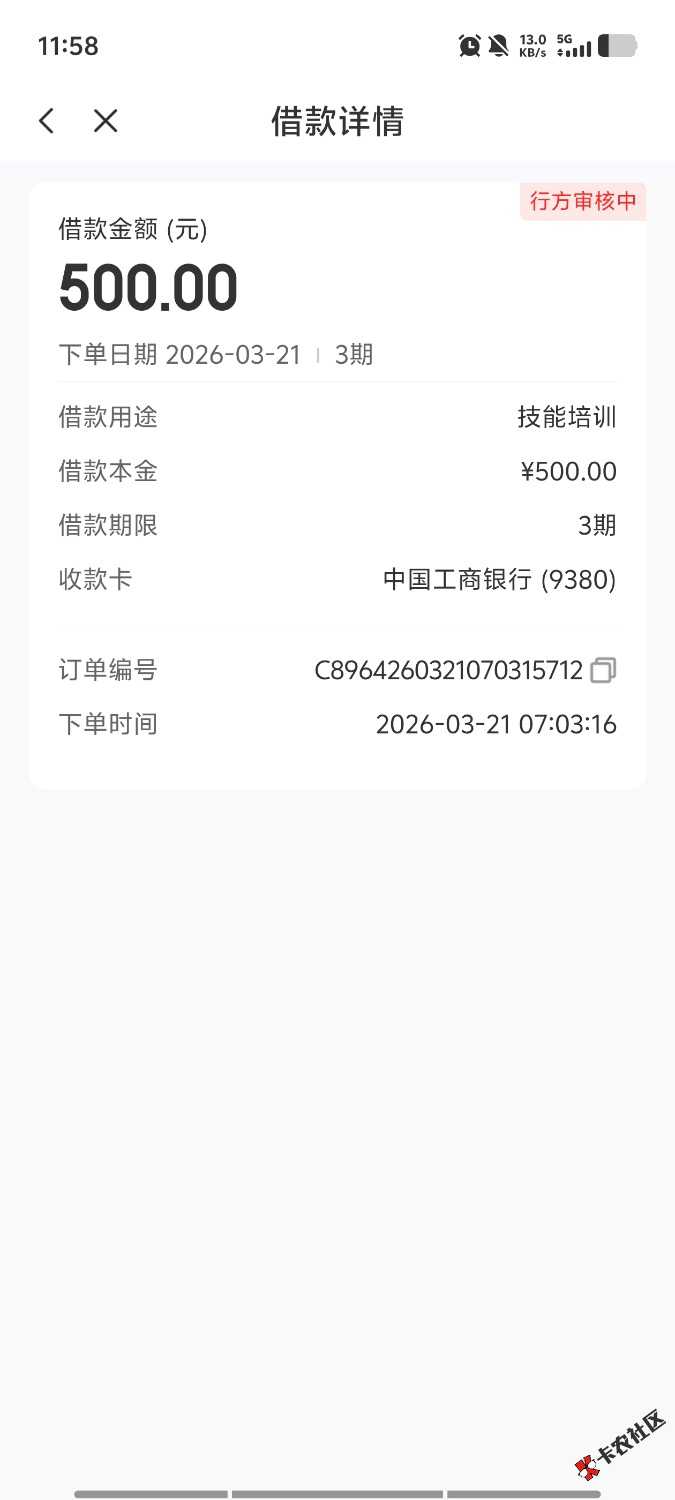
Task: Copy the 订单编号 order number
Action: (603, 670)
